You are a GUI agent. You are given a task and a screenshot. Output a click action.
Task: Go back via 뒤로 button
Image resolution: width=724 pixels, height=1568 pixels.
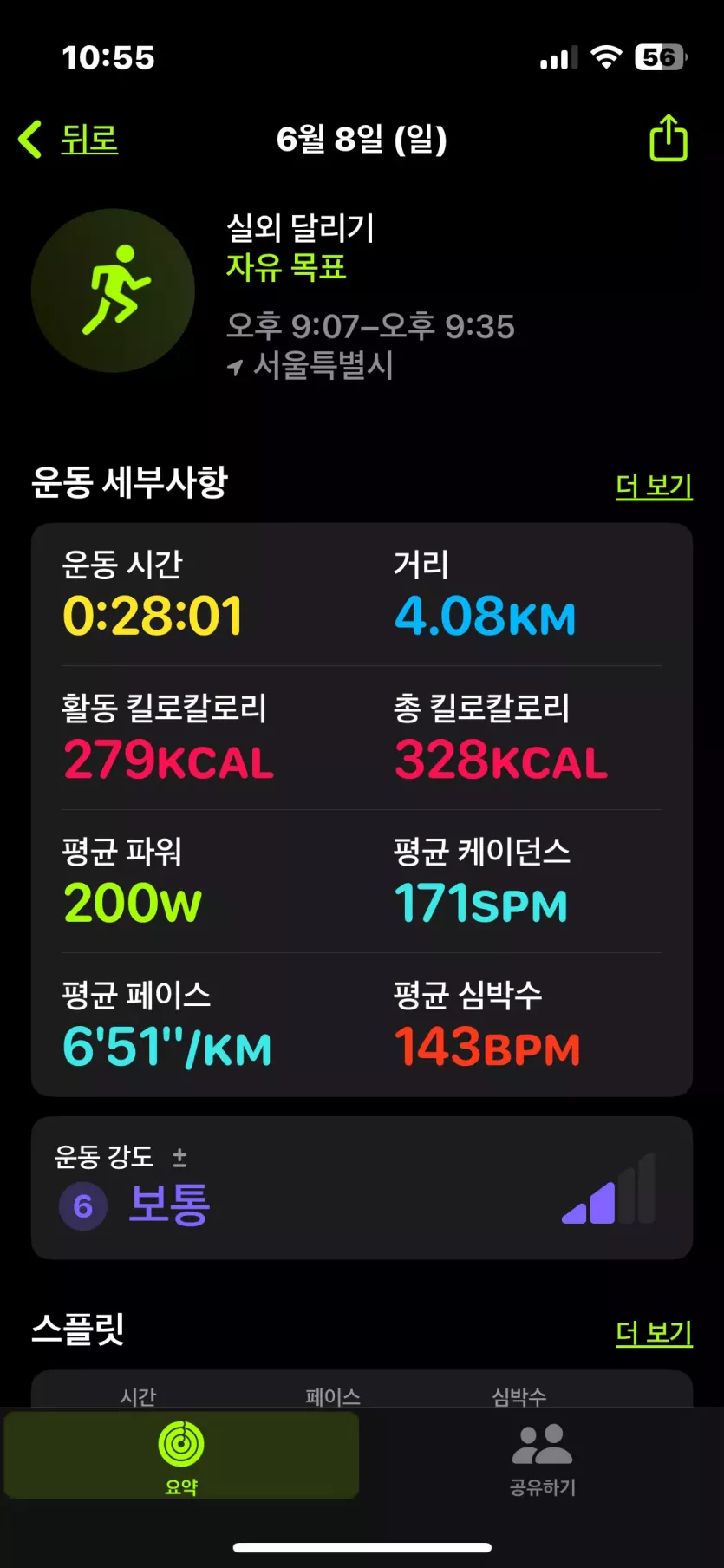click(x=69, y=140)
